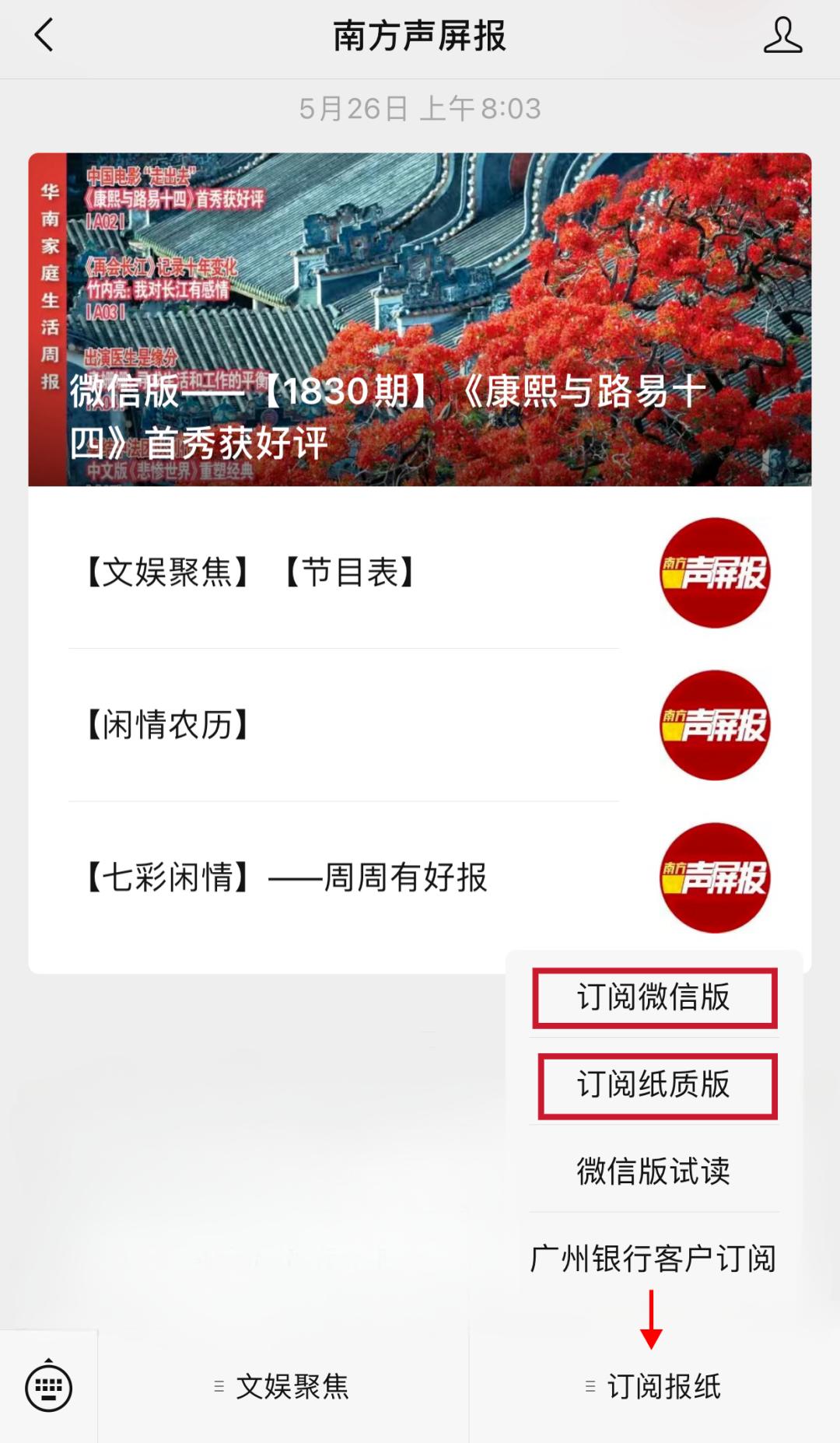This screenshot has width=840, height=1443.
Task: Go back from 南方声屏报 chat
Action: (x=44, y=36)
